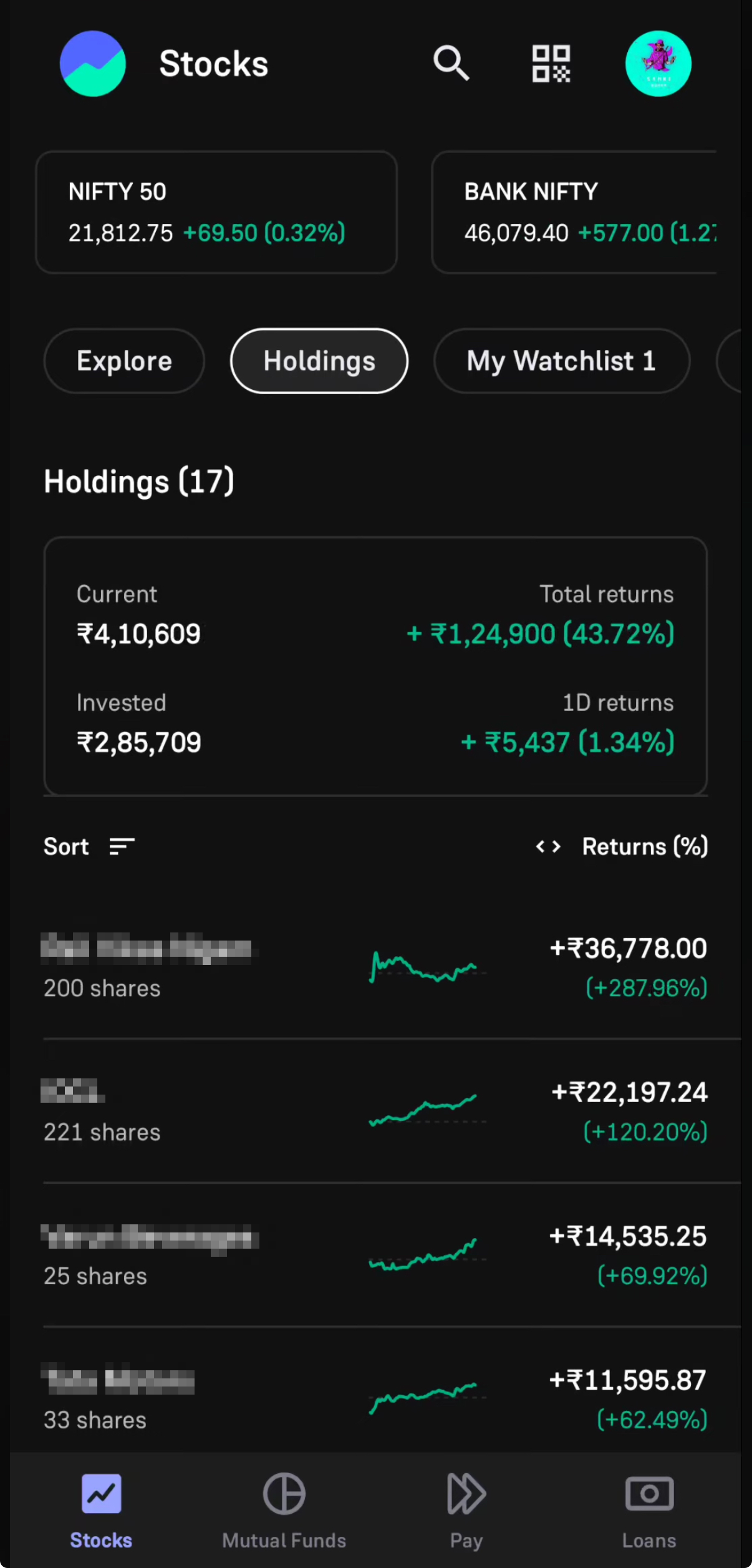The width and height of the screenshot is (752, 1568).
Task: Open the BANK NIFTY index card
Action: pyautogui.click(x=574, y=212)
